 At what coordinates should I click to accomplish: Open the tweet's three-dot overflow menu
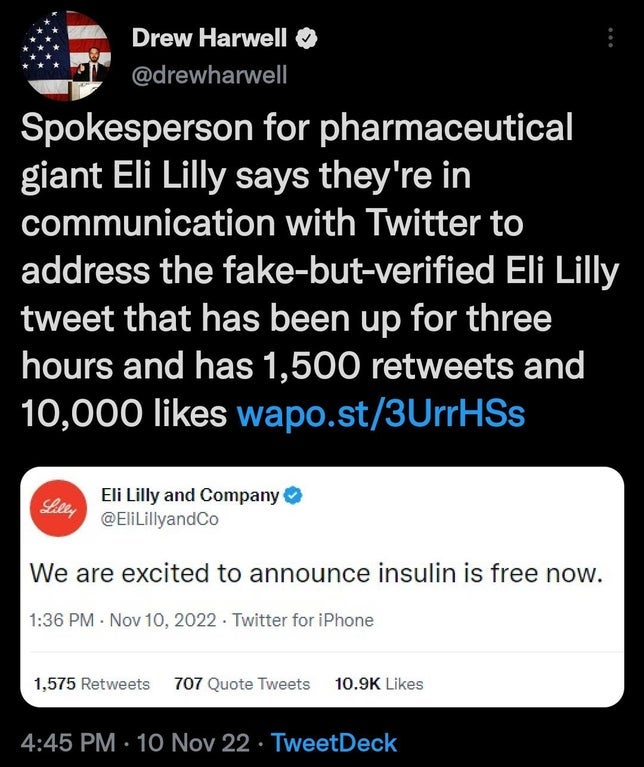611,38
